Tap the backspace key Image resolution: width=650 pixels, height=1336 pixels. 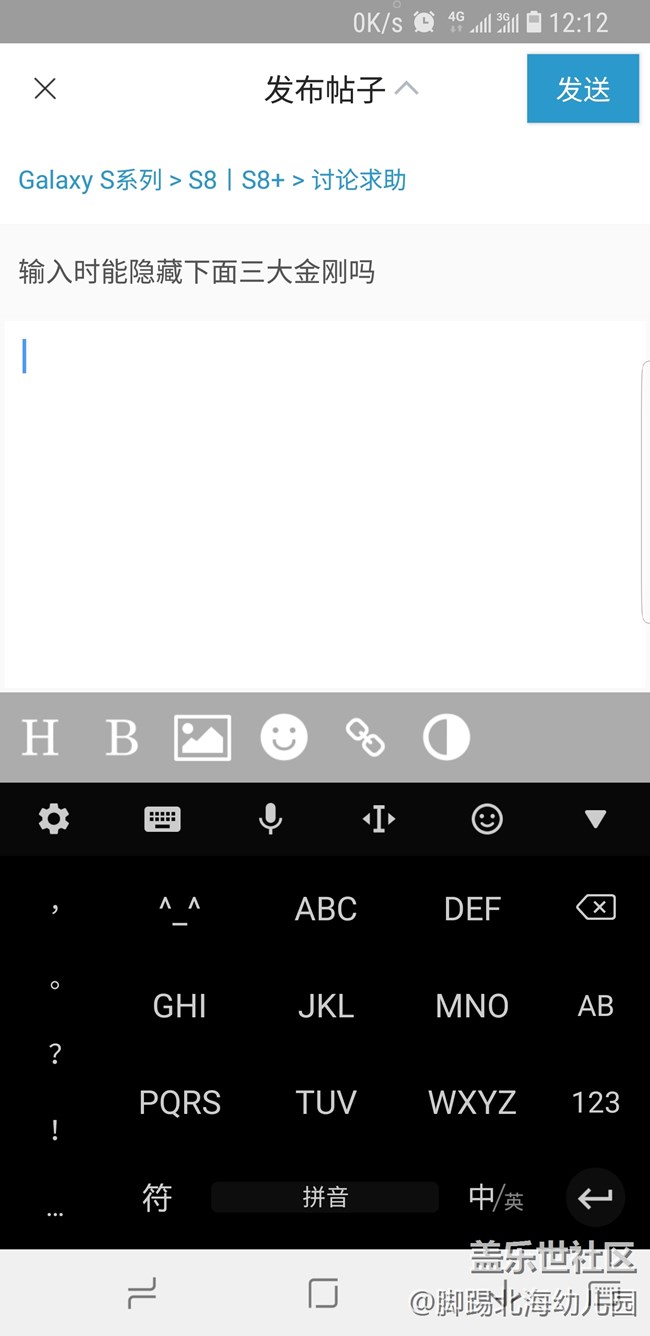click(x=596, y=908)
